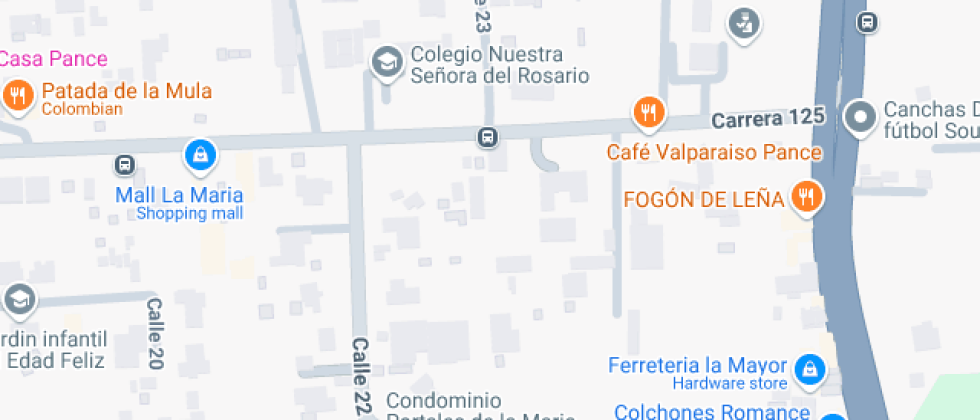
Task: Open the Canchas de fútbol location marker
Action: point(861,118)
